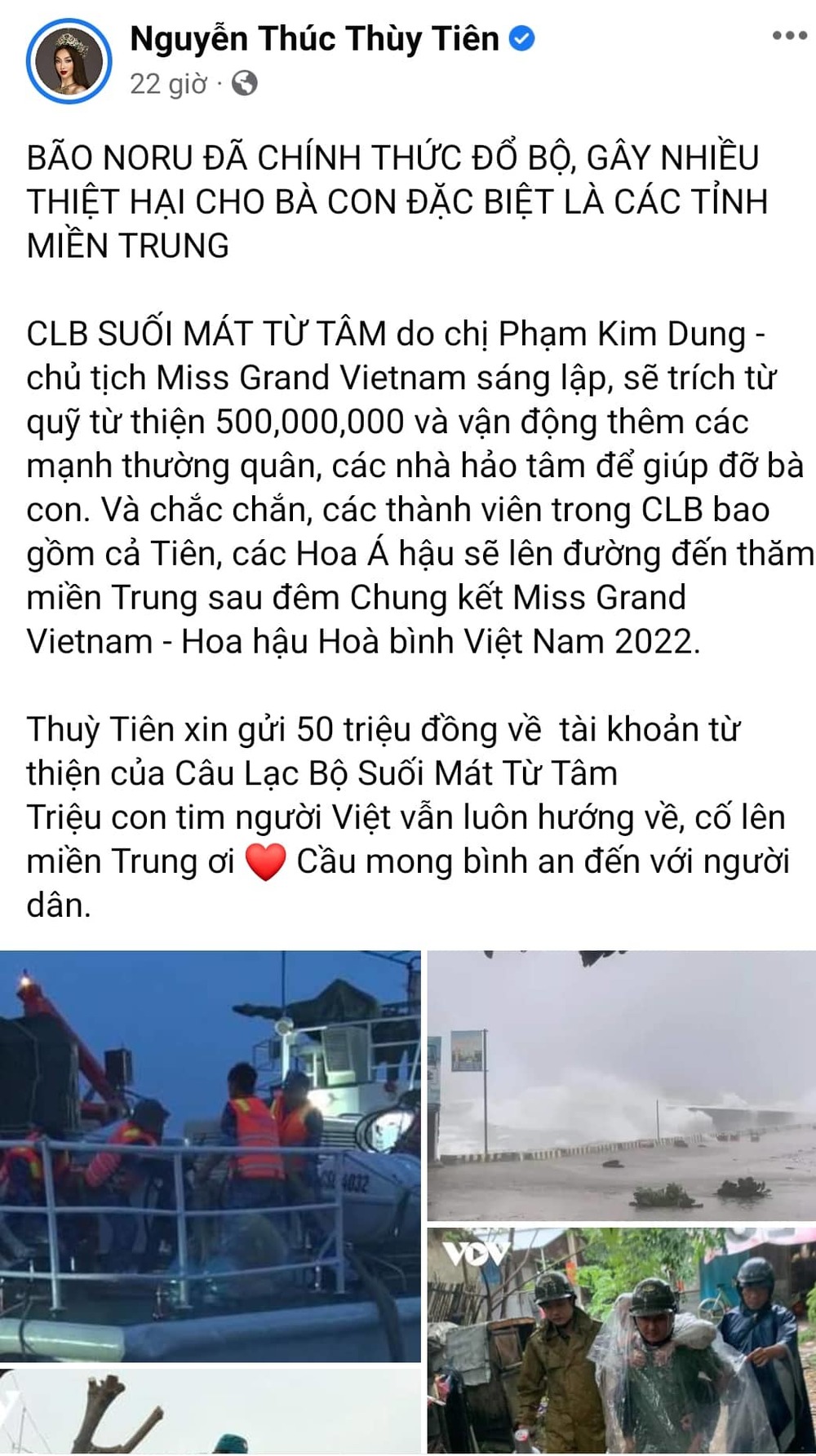Open the post's three-dot options menu

pos(789,36)
